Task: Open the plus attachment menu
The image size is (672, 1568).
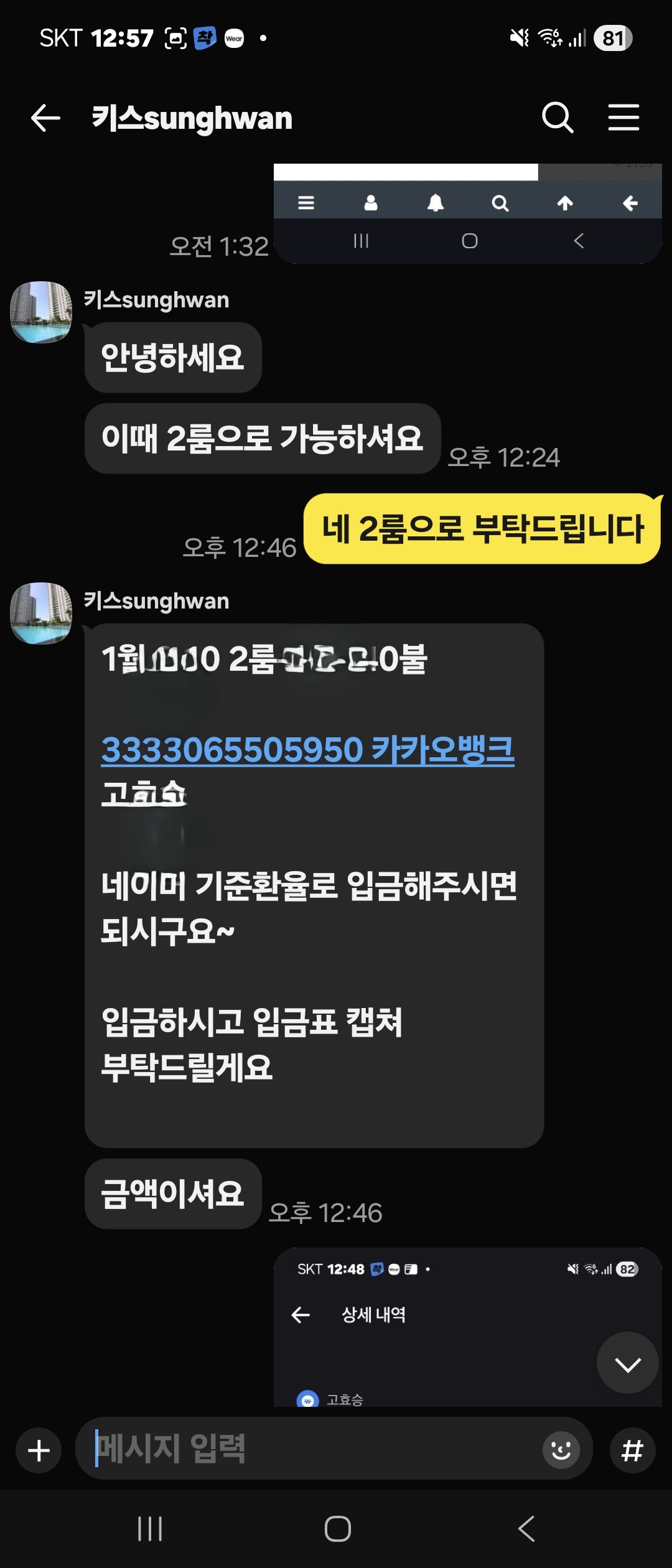Action: point(39,1450)
